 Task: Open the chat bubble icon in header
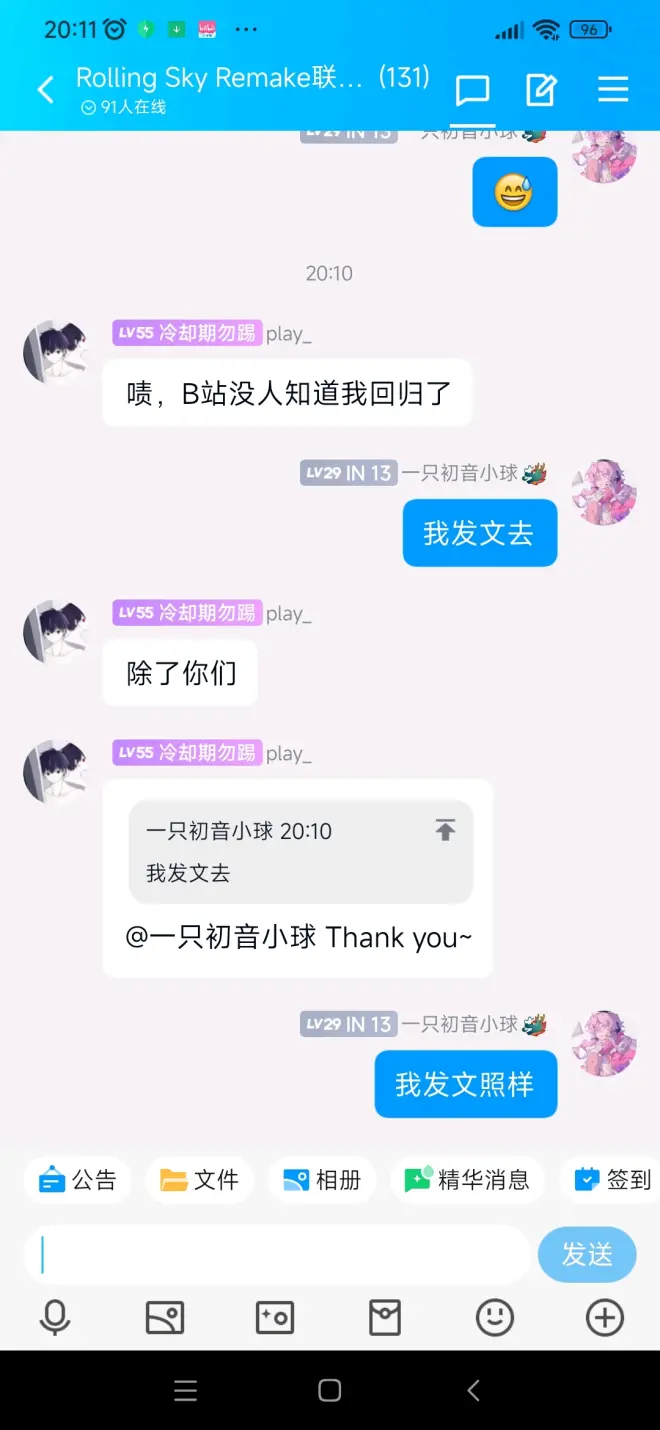pyautogui.click(x=472, y=90)
